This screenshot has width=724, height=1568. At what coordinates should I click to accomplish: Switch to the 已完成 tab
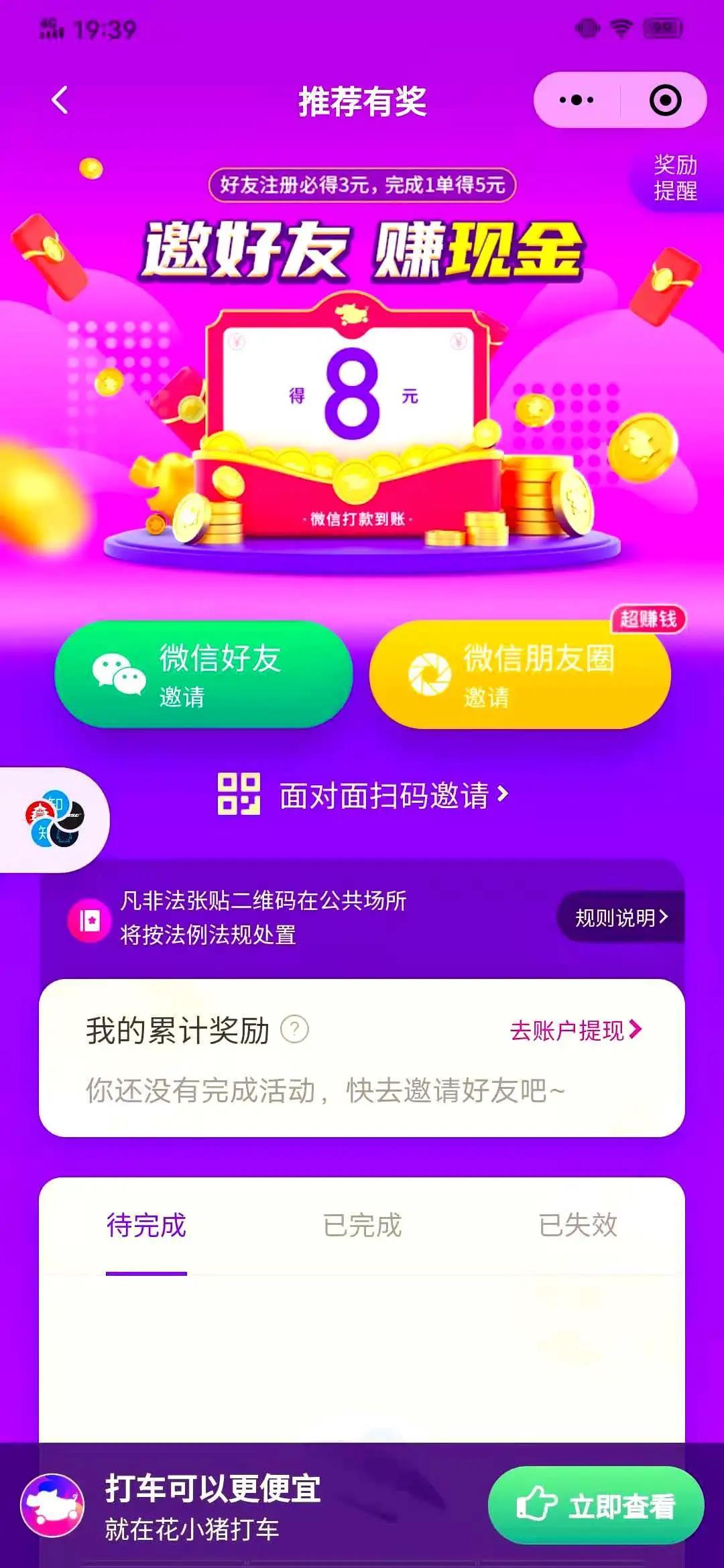click(362, 1226)
